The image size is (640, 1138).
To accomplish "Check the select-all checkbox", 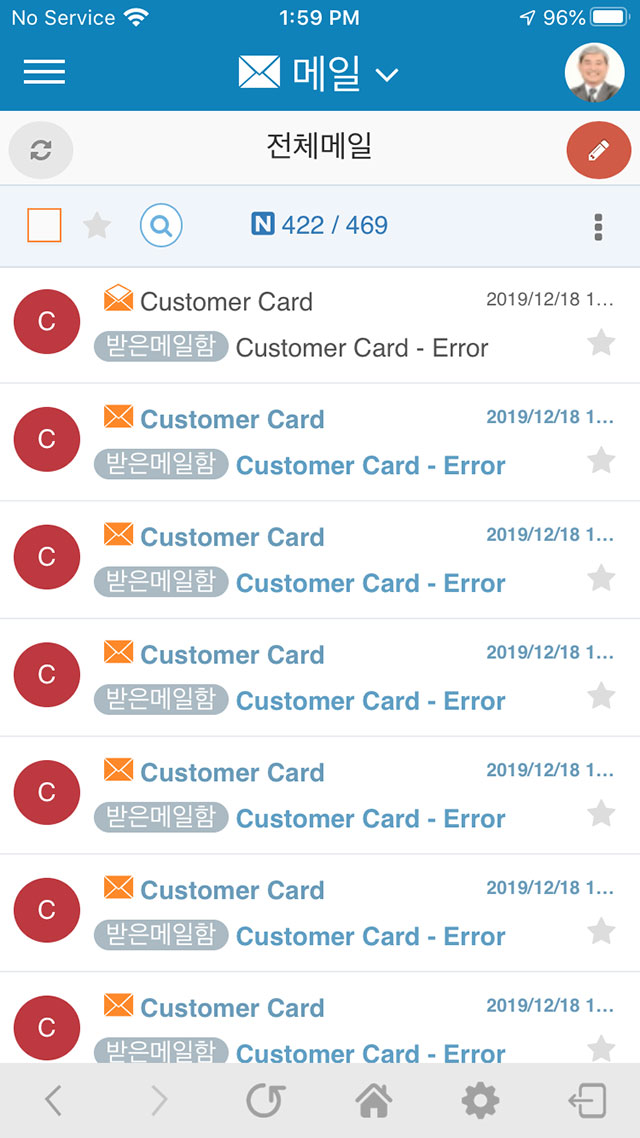I will click(x=44, y=225).
